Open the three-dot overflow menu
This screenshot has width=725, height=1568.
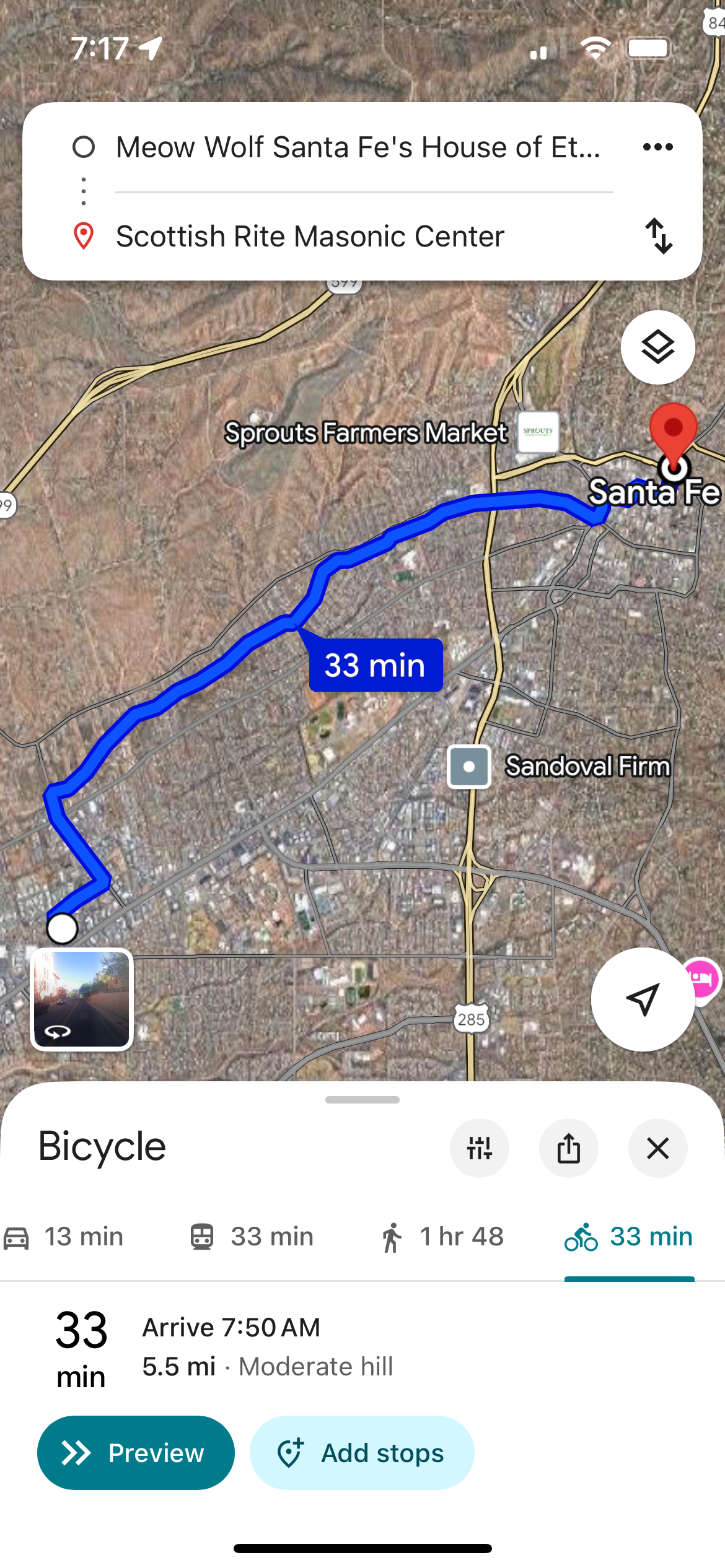click(x=657, y=147)
